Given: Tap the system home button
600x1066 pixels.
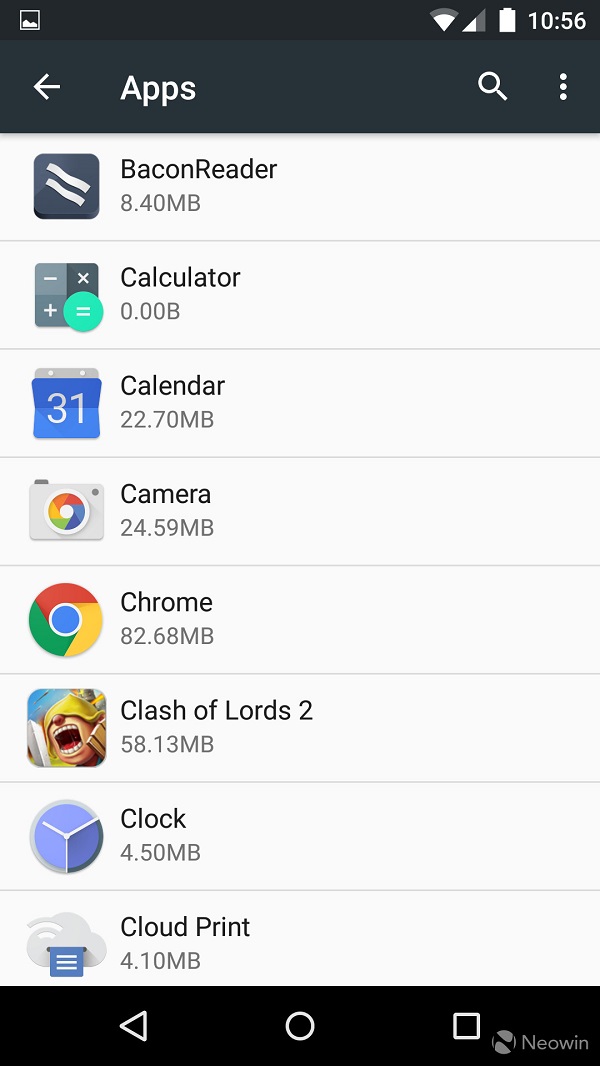Looking at the screenshot, I should coord(300,1025).
